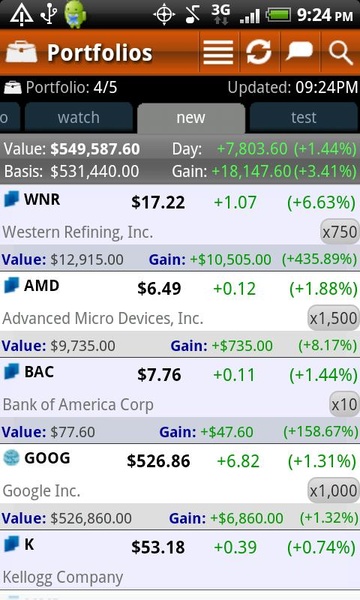This screenshot has width=360, height=600.
Task: Open the WNR Western Refining row
Action: click(180, 228)
